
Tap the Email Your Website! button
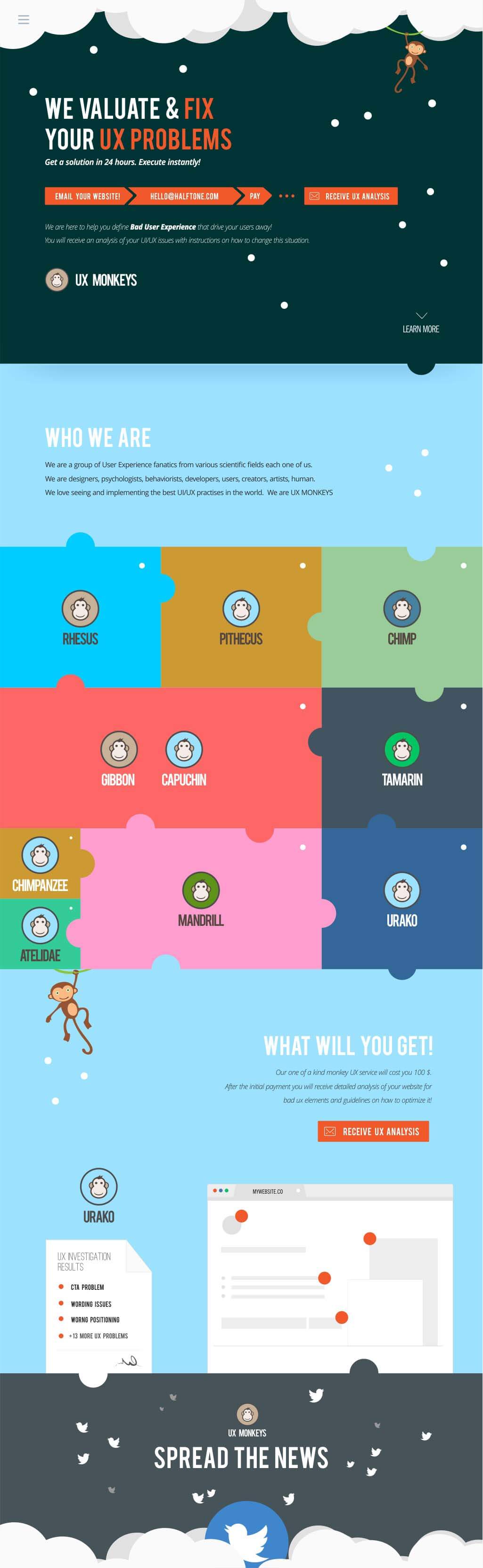click(x=87, y=196)
